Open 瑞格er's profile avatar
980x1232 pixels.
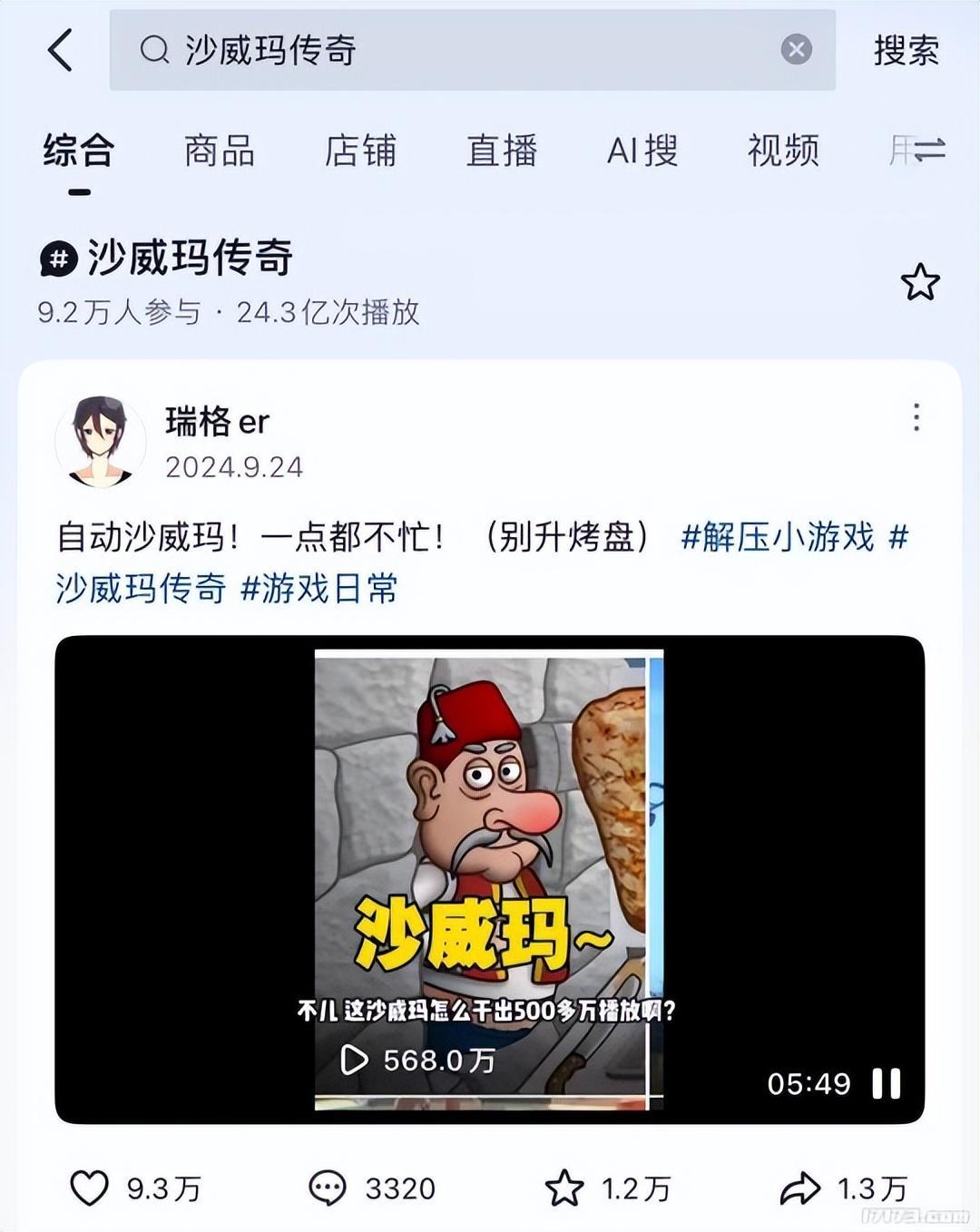[100, 442]
